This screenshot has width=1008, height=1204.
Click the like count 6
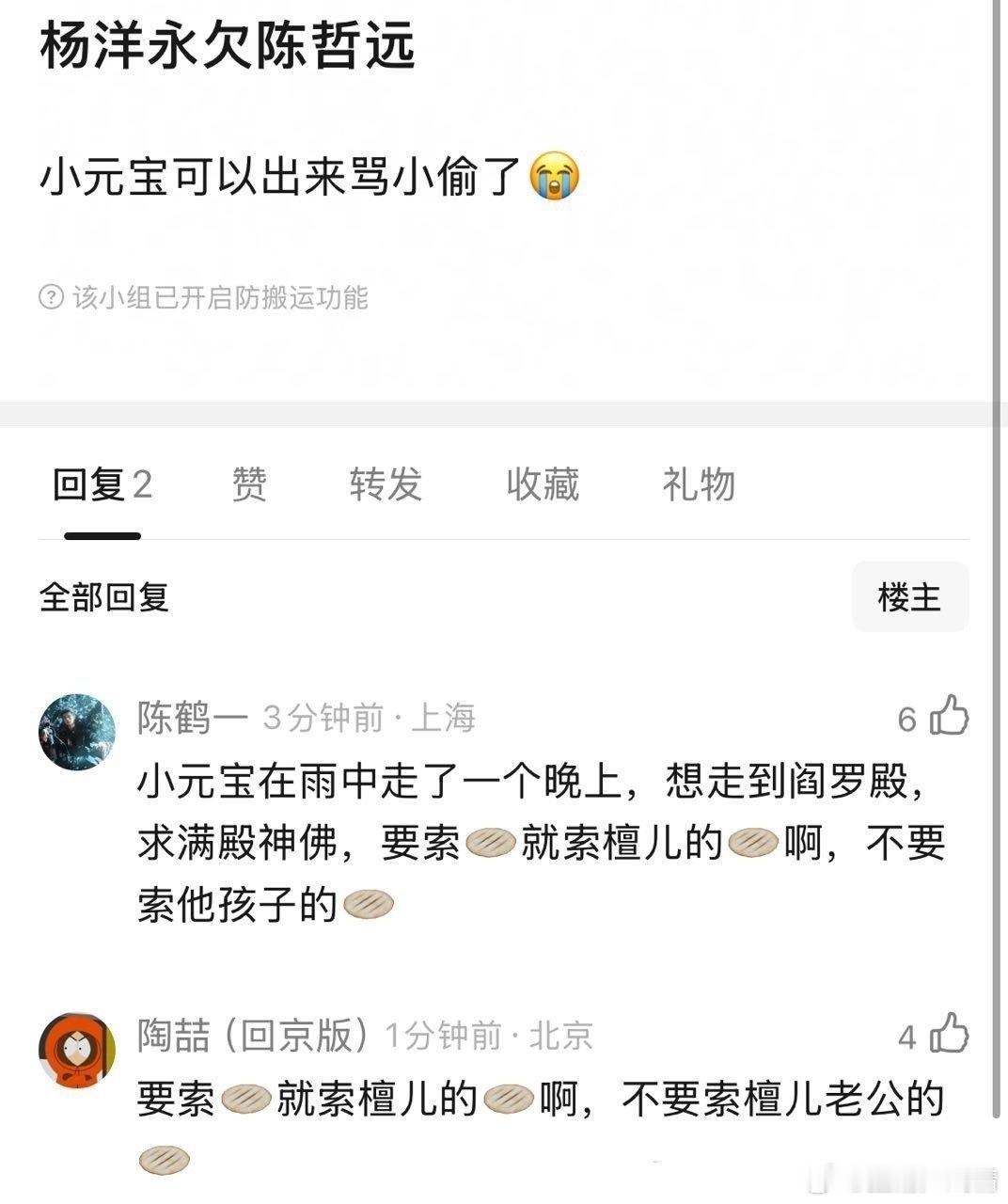(x=906, y=717)
